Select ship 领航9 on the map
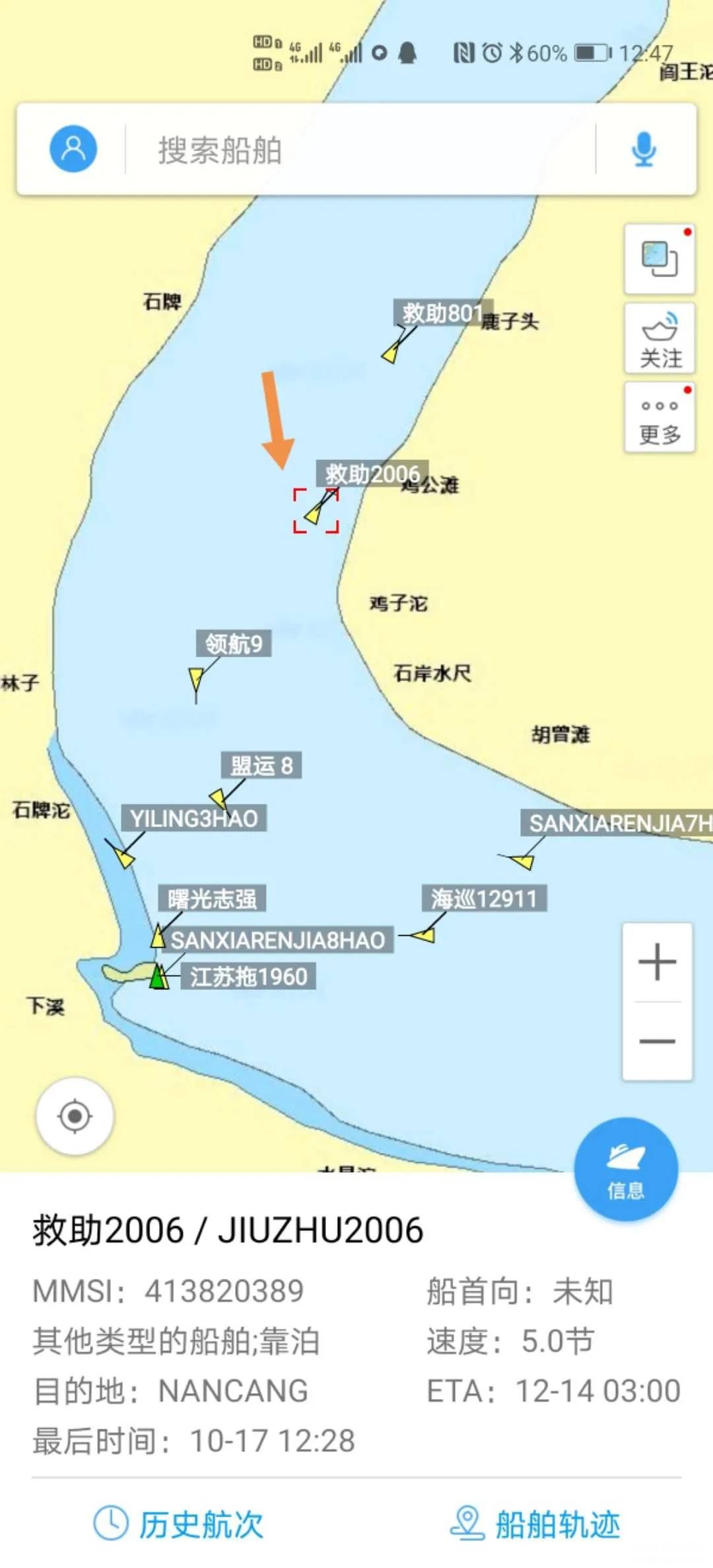This screenshot has width=713, height=1568. click(x=195, y=679)
